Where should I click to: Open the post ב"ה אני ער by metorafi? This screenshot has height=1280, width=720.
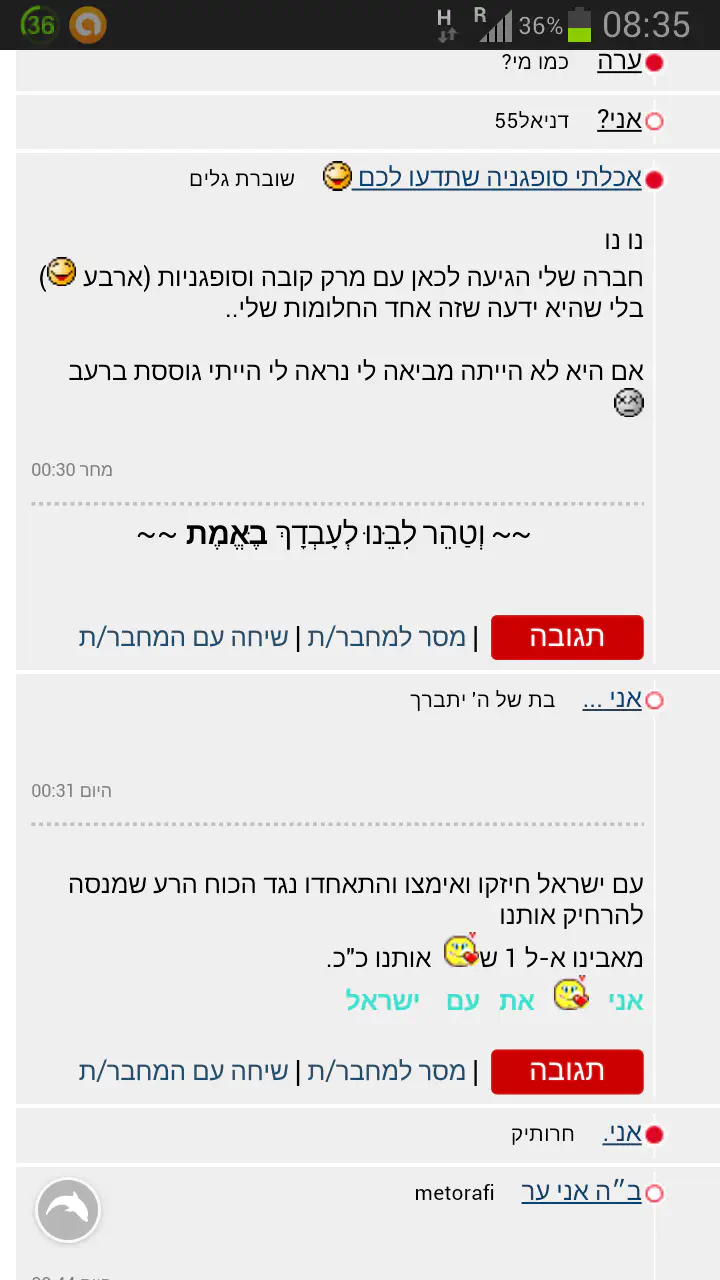pyautogui.click(x=581, y=1193)
